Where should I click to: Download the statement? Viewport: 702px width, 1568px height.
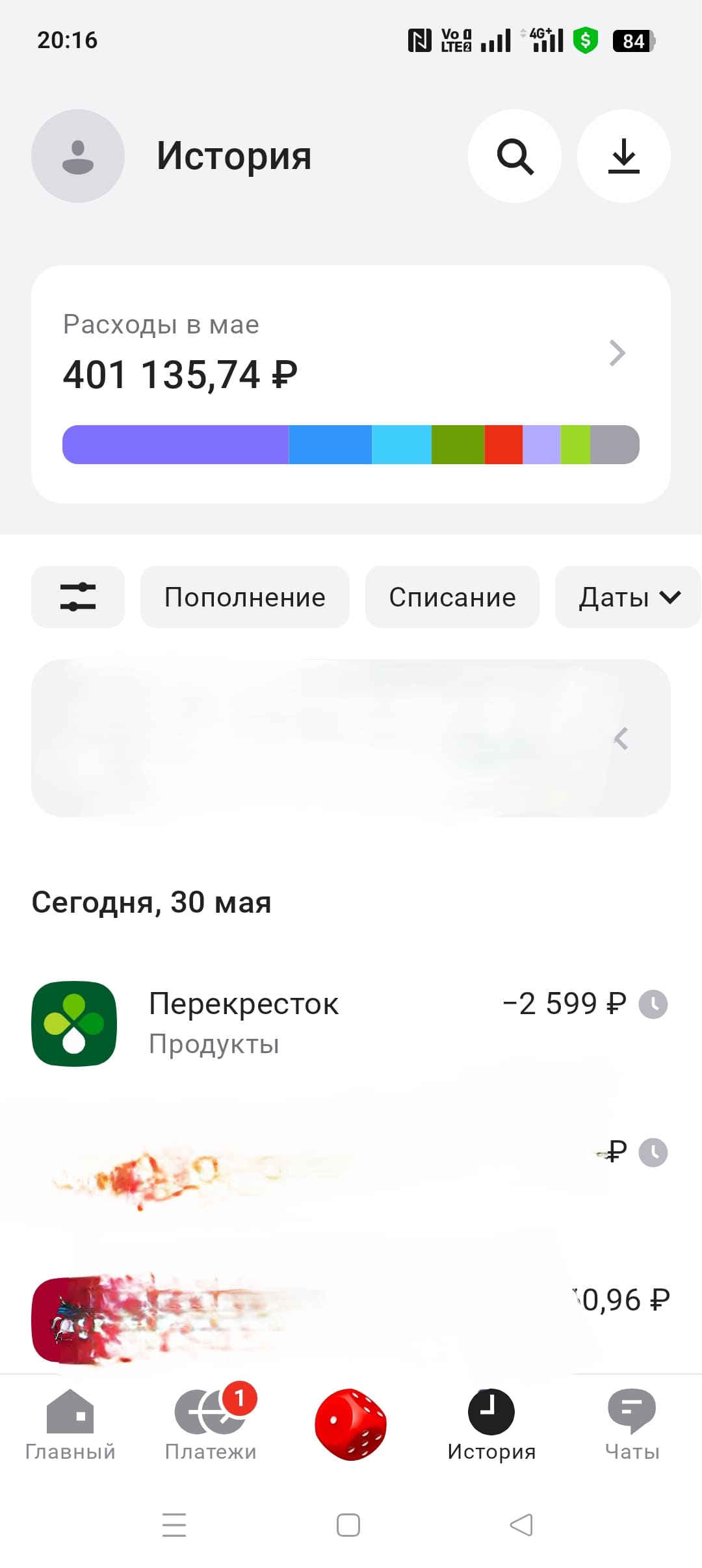[624, 156]
